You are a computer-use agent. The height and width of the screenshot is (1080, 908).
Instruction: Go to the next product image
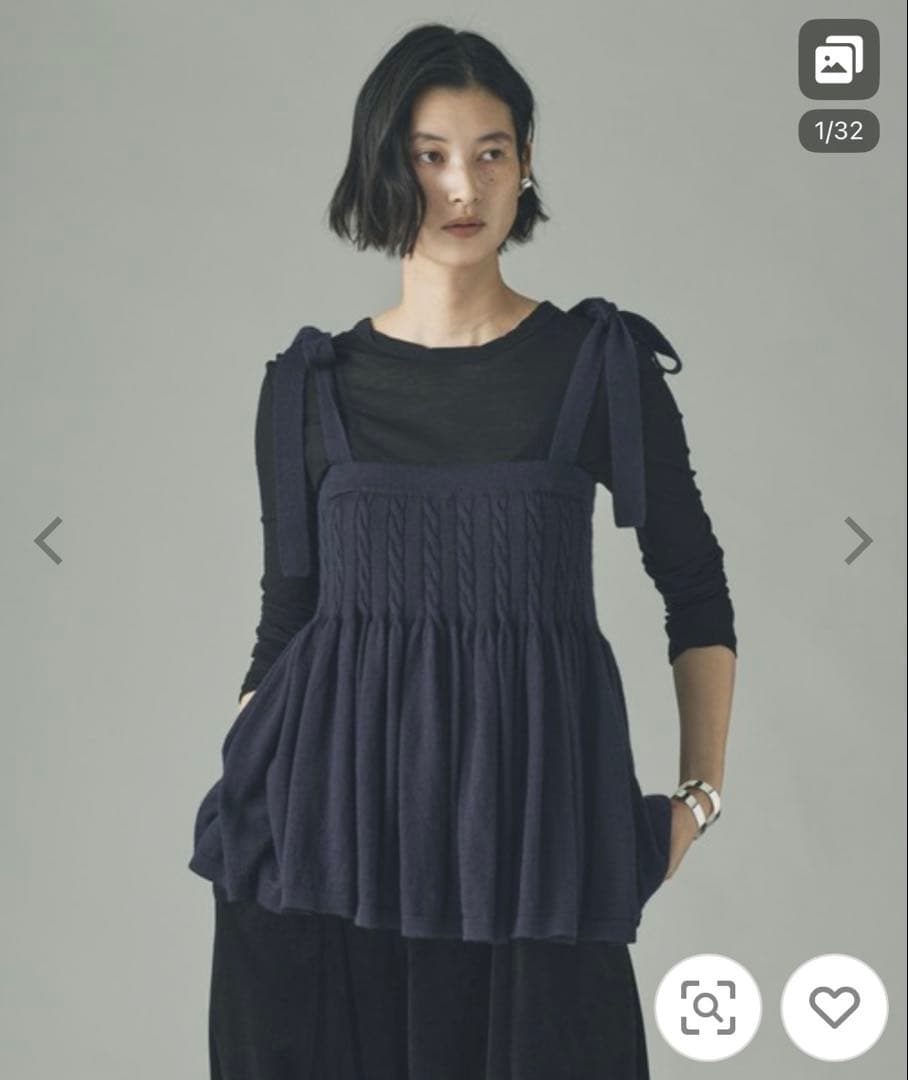point(858,541)
